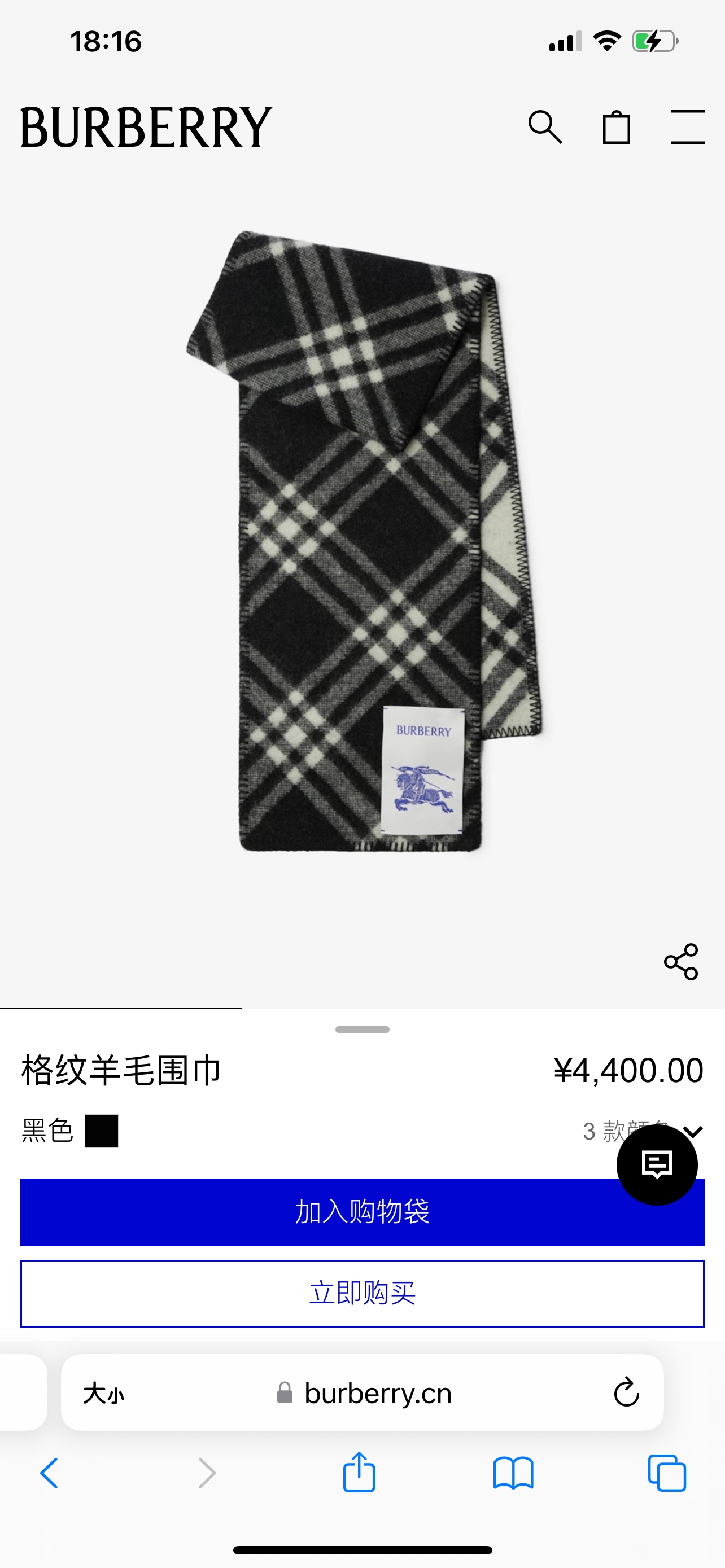Reload the burberry.cn page
The image size is (725, 1568).
tap(626, 1392)
